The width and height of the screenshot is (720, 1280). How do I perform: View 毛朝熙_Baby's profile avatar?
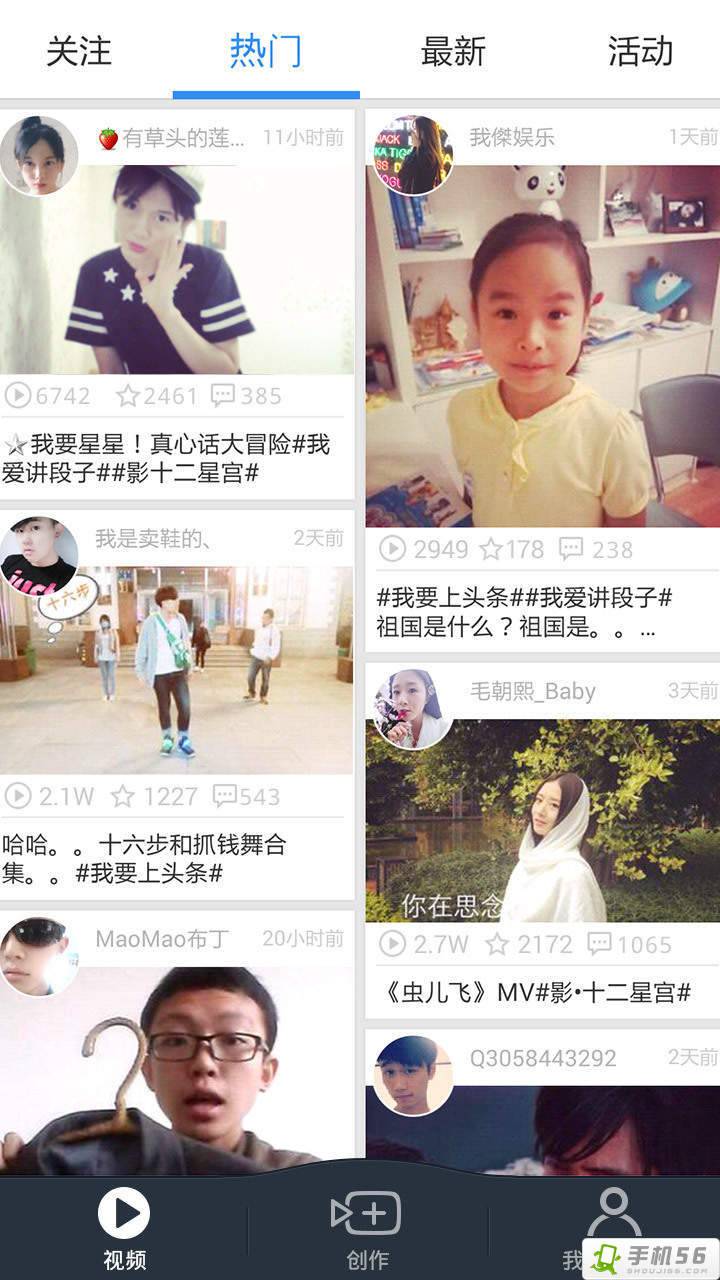point(412,709)
